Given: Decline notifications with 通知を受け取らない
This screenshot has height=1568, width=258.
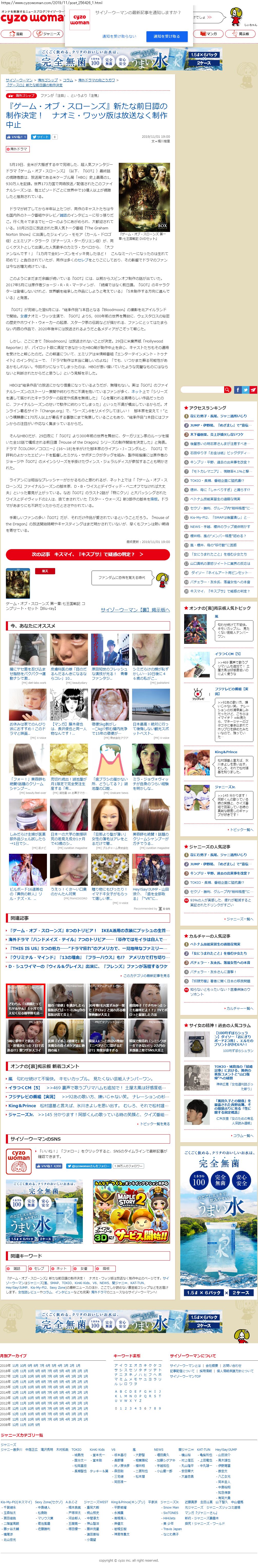Looking at the screenshot, I should click(x=119, y=37).
